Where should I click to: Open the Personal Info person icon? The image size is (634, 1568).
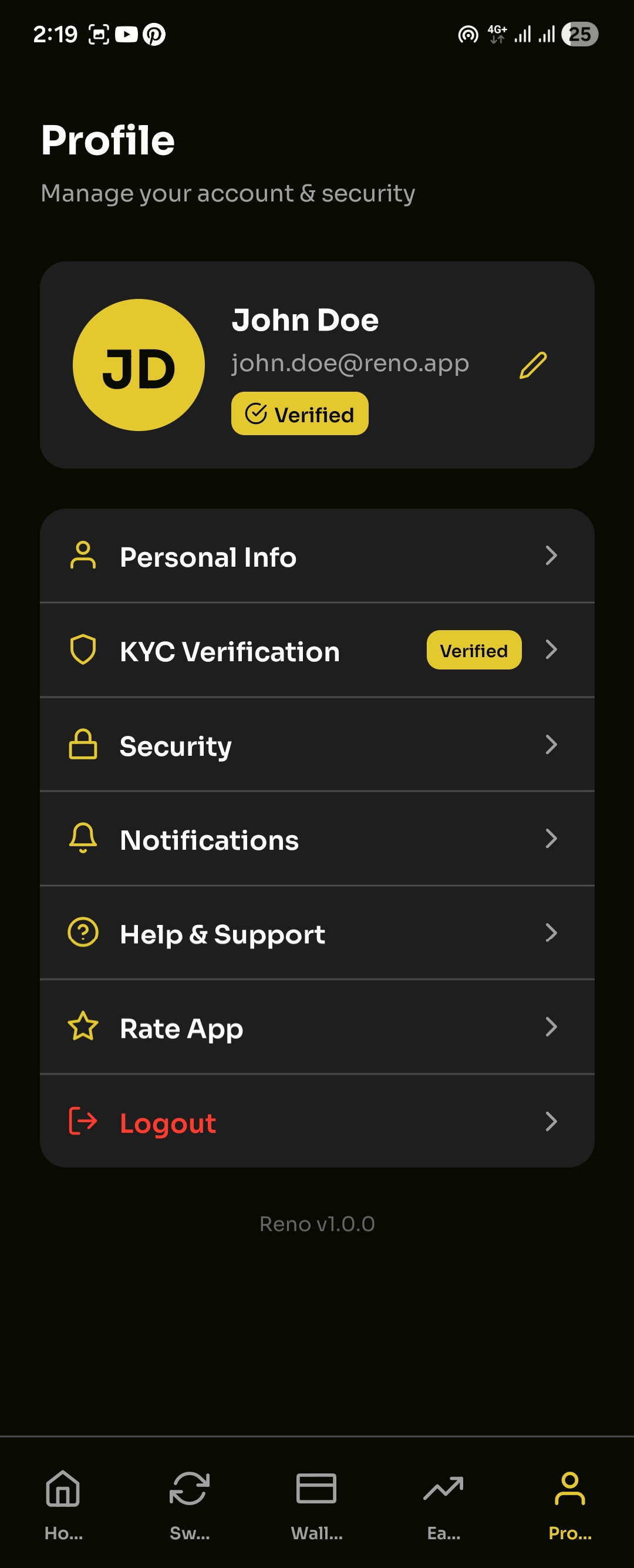(83, 555)
